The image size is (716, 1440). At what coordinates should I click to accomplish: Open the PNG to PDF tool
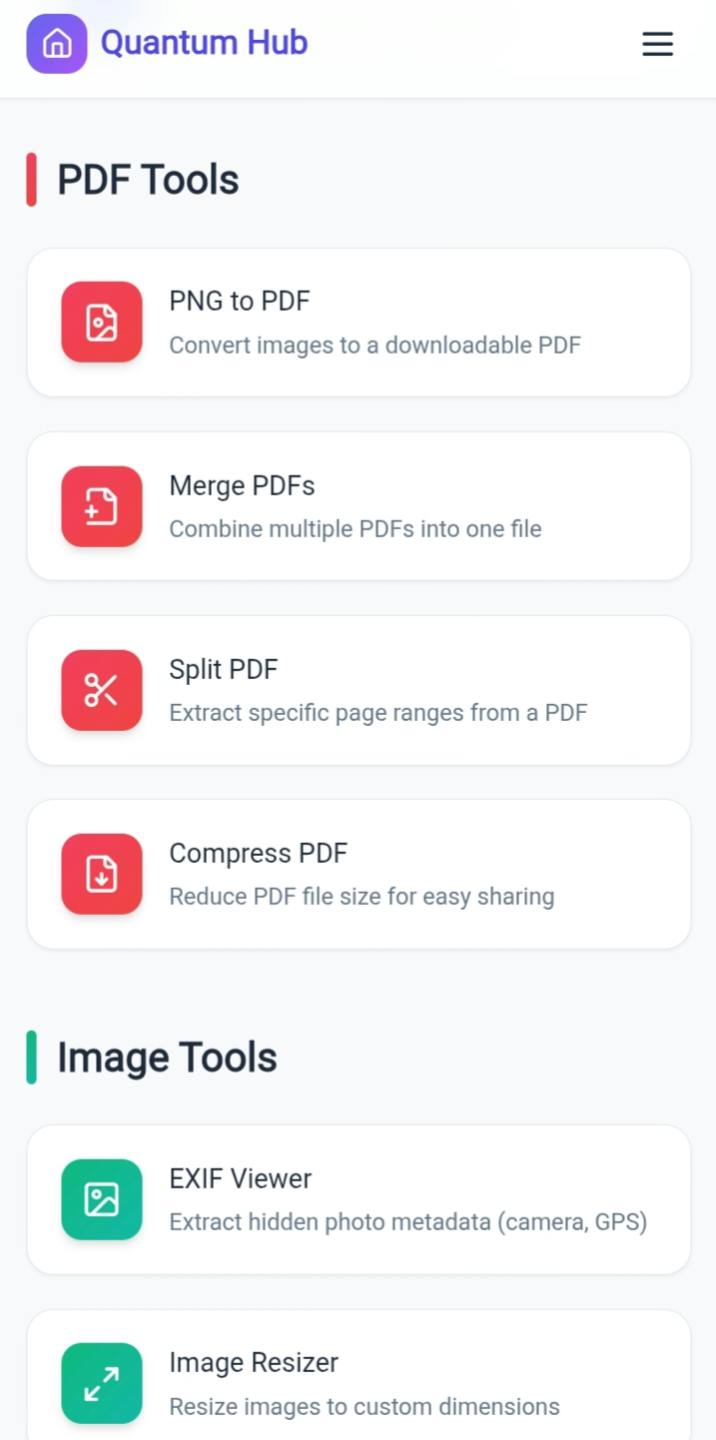[x=358, y=322]
